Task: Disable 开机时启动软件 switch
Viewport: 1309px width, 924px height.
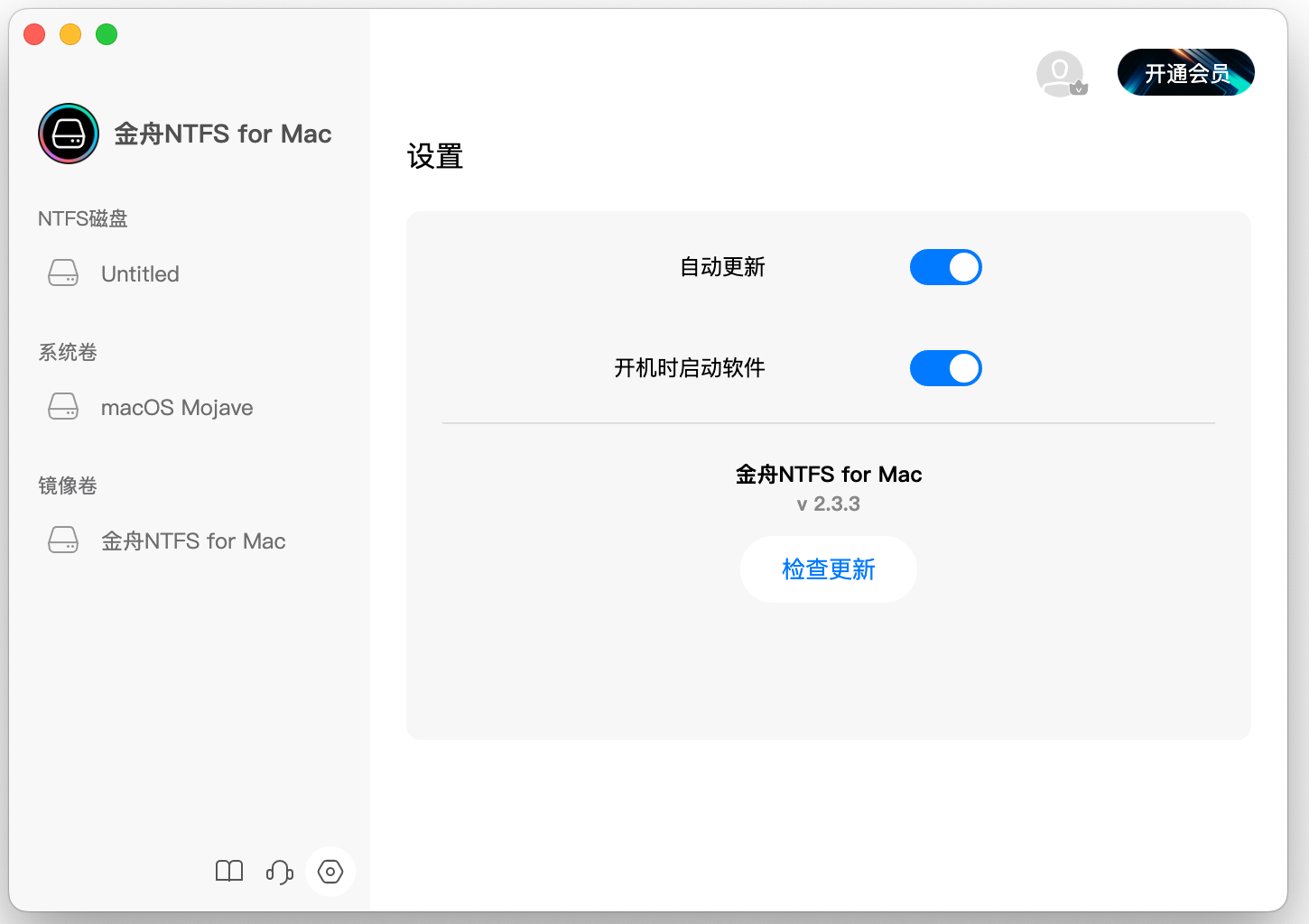Action: tap(945, 368)
